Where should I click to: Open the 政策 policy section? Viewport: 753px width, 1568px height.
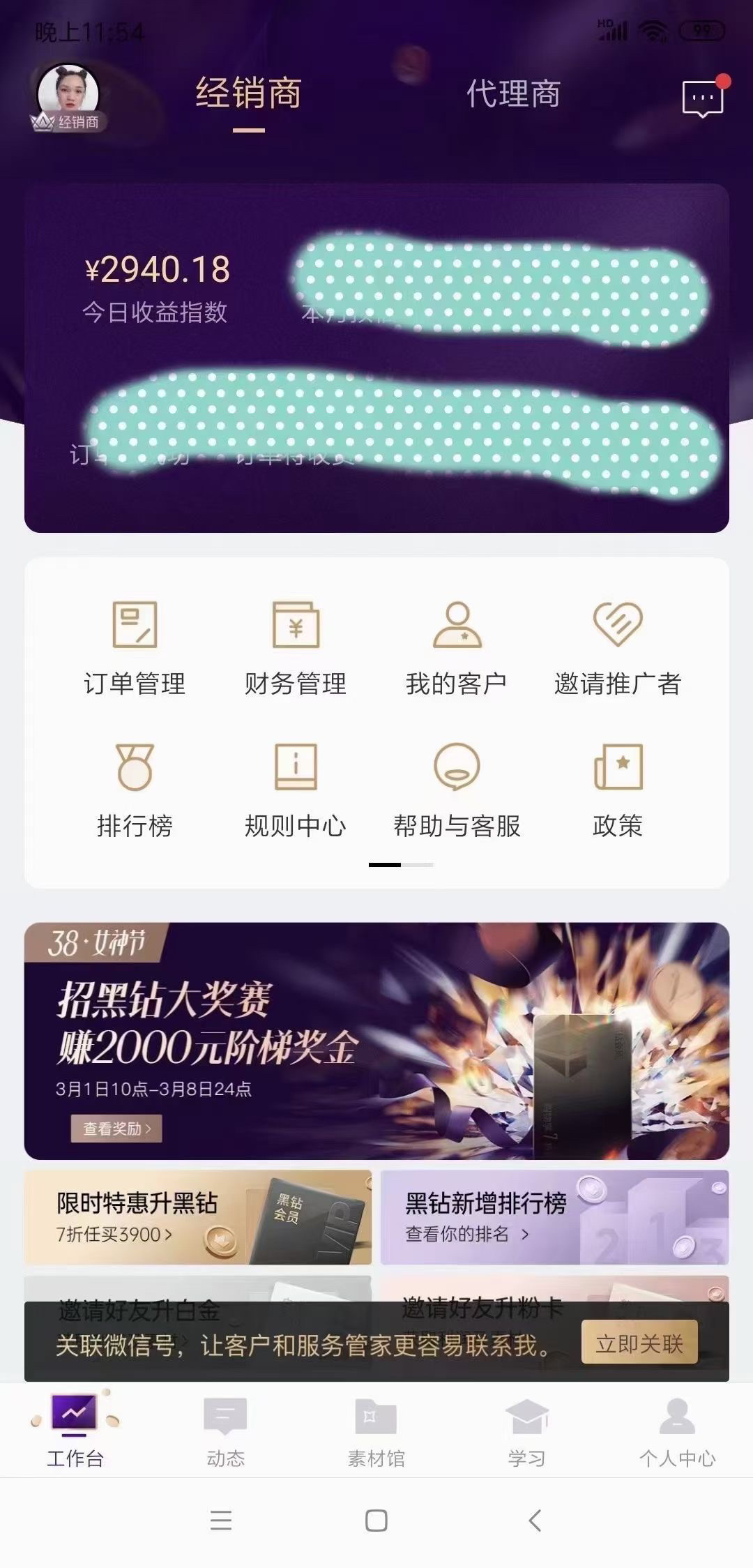pos(618,790)
